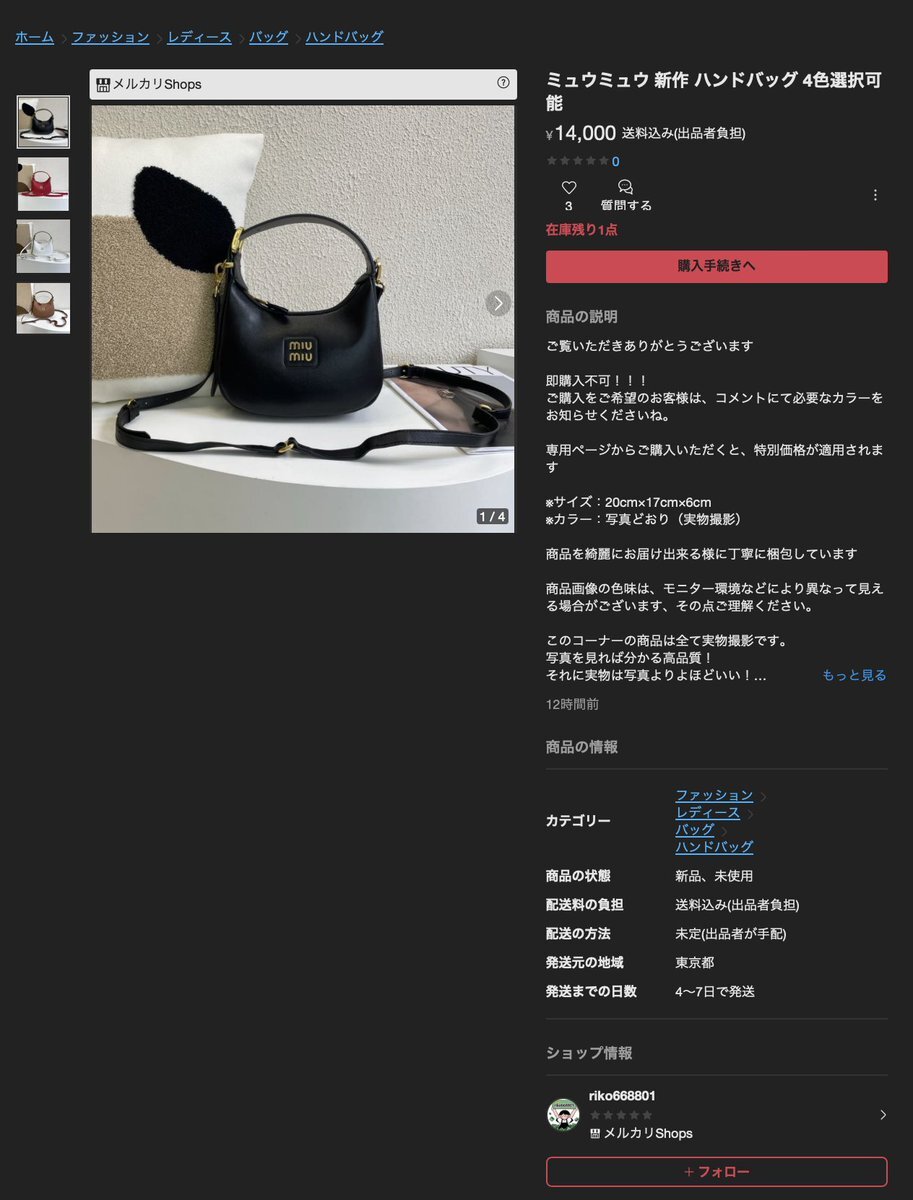Open the バッグ breadcrumb at the top
The width and height of the screenshot is (913, 1200).
(x=268, y=37)
